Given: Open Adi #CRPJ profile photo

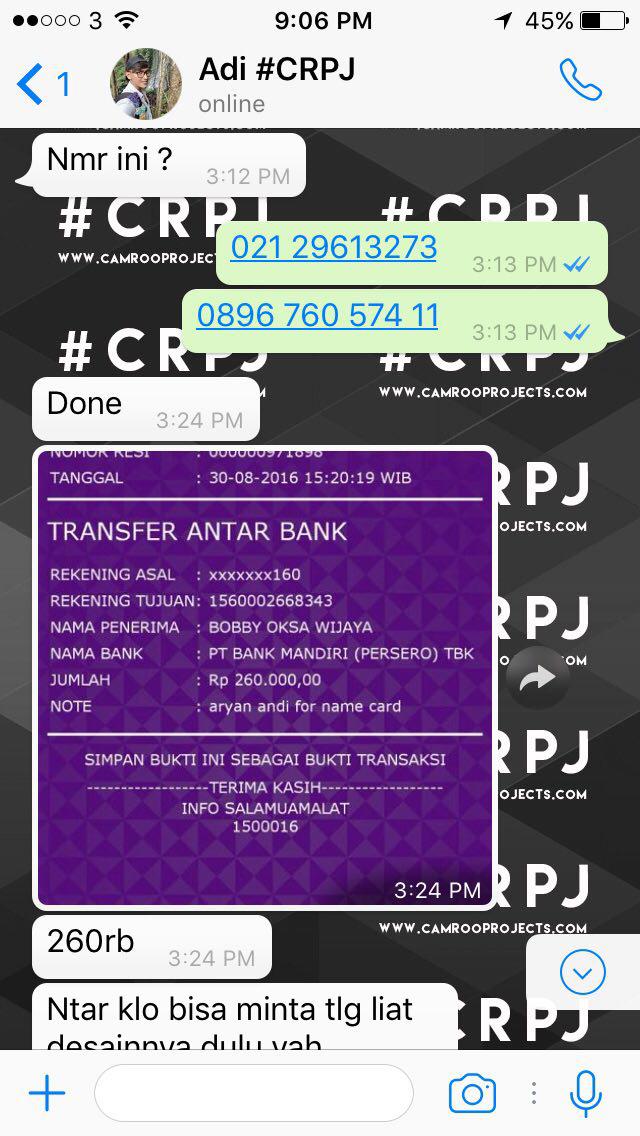Looking at the screenshot, I should (x=146, y=84).
